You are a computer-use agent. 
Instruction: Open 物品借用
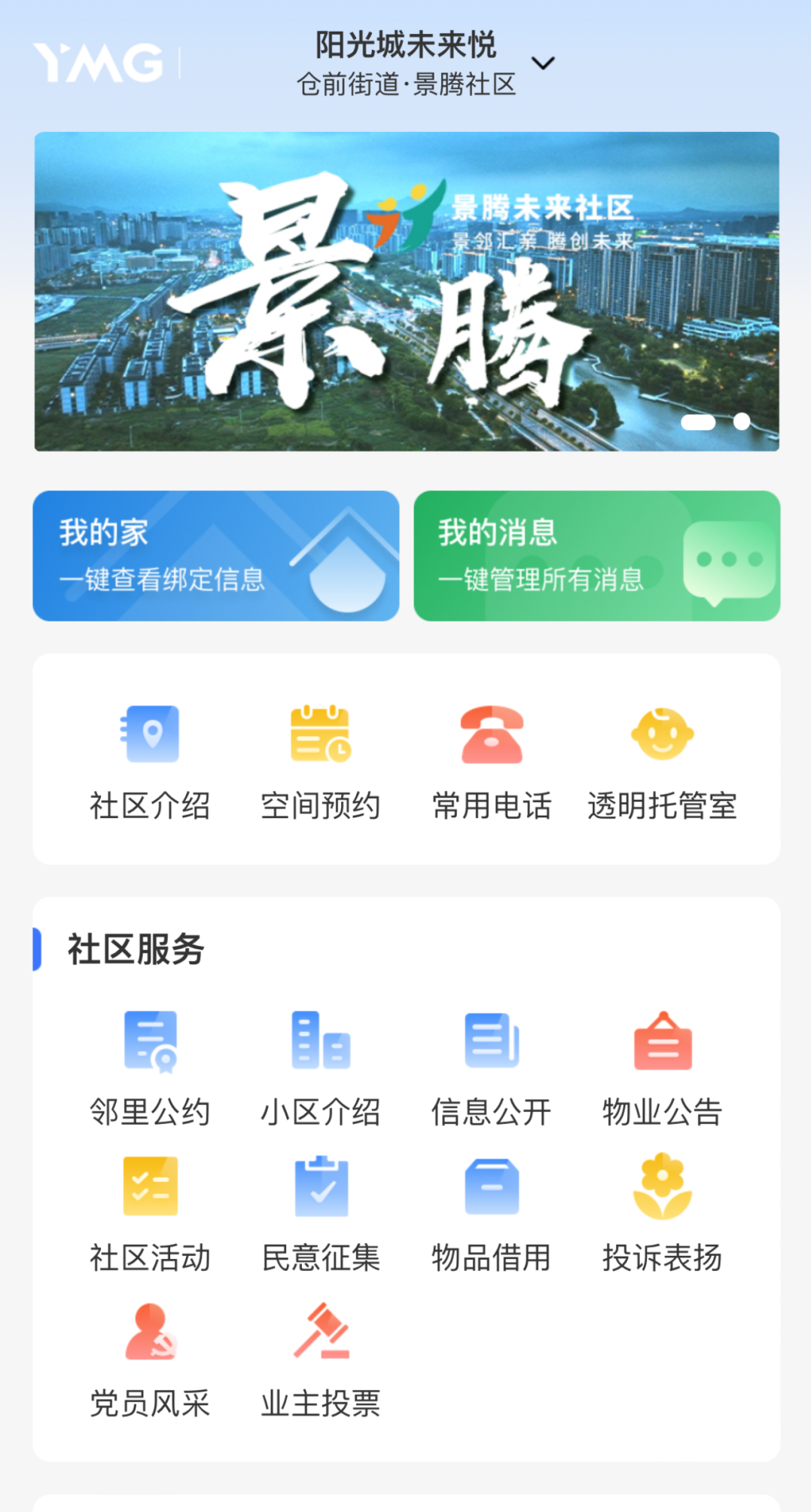(x=492, y=1213)
